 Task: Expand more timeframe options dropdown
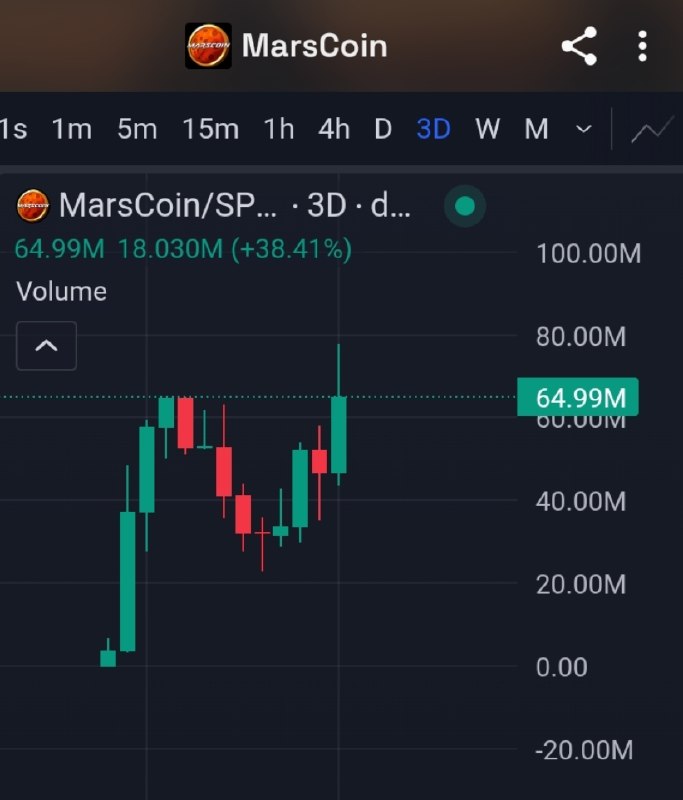click(584, 129)
